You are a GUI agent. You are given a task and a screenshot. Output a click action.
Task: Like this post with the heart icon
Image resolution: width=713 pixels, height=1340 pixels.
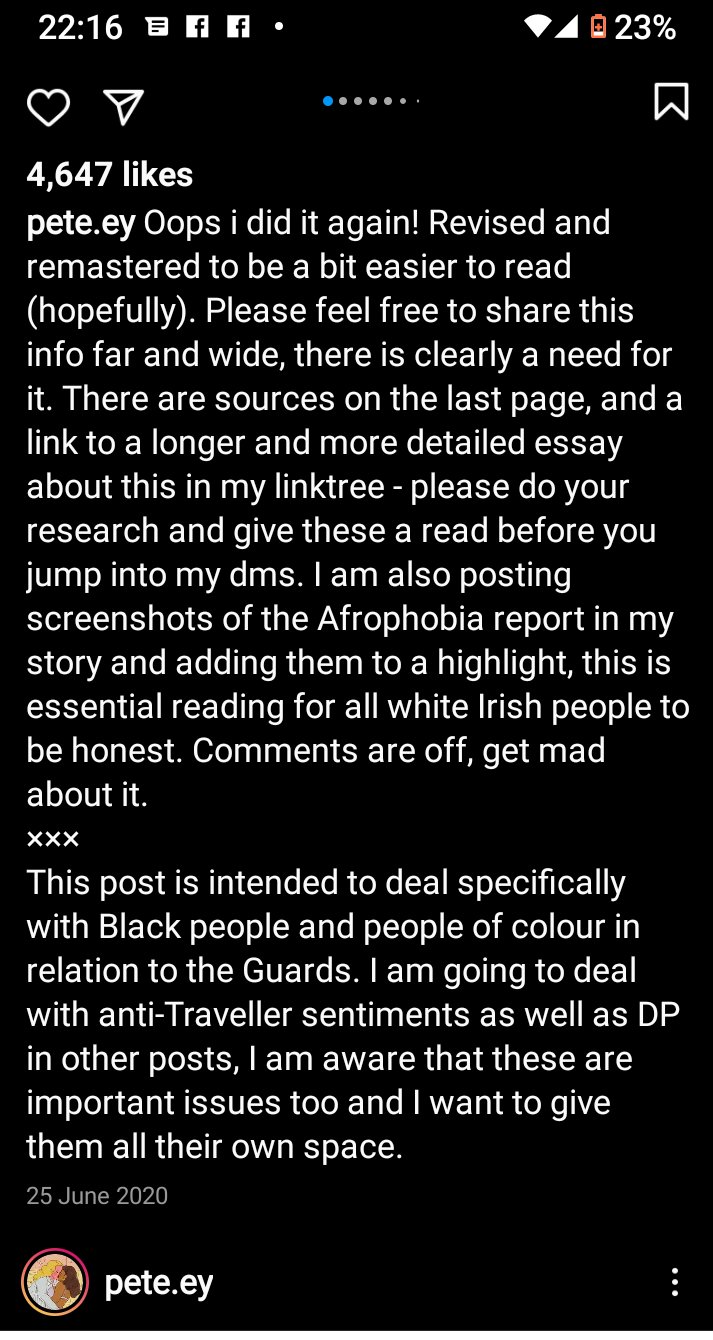[48, 107]
